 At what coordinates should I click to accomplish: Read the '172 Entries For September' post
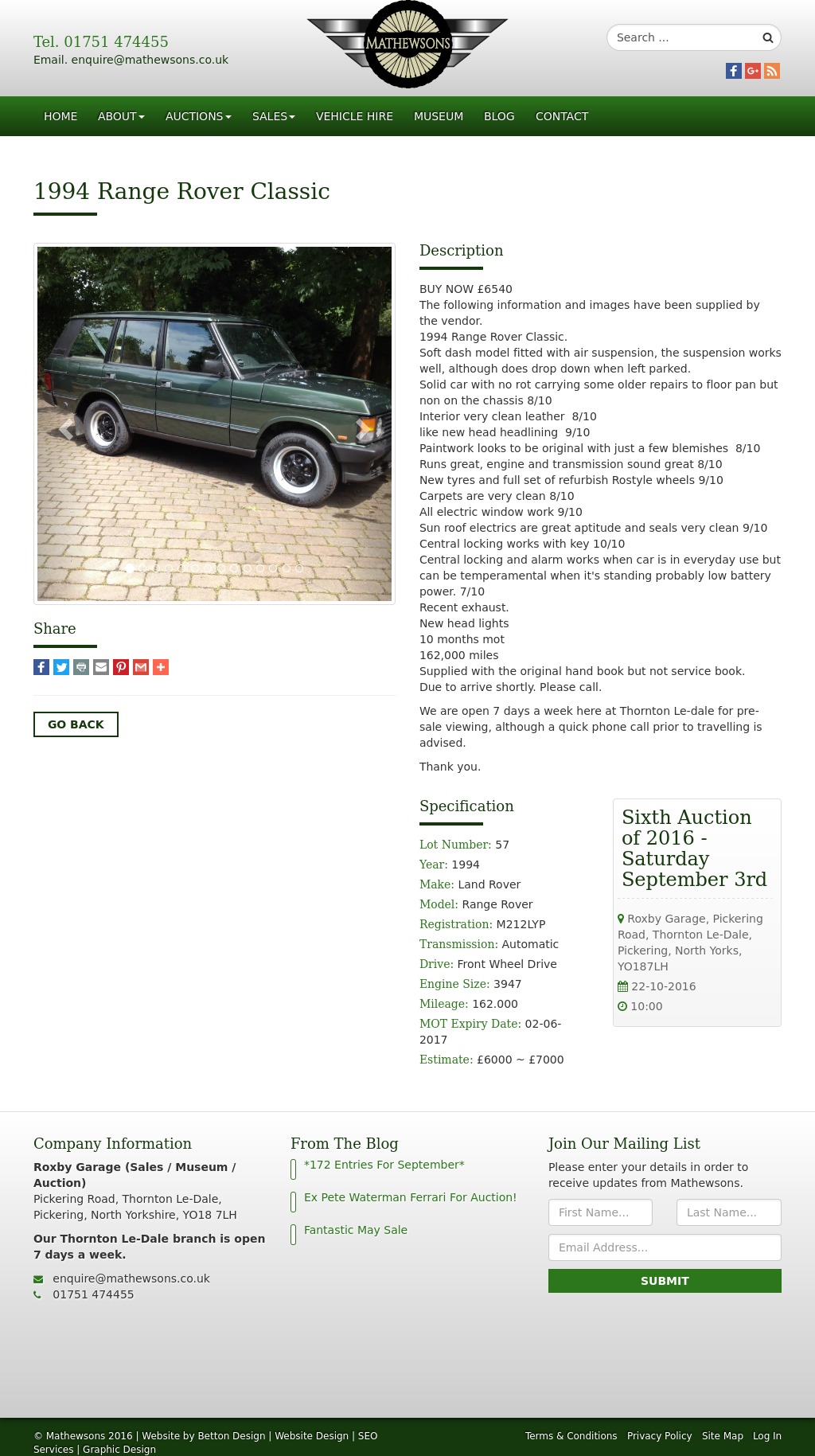pos(384,1165)
